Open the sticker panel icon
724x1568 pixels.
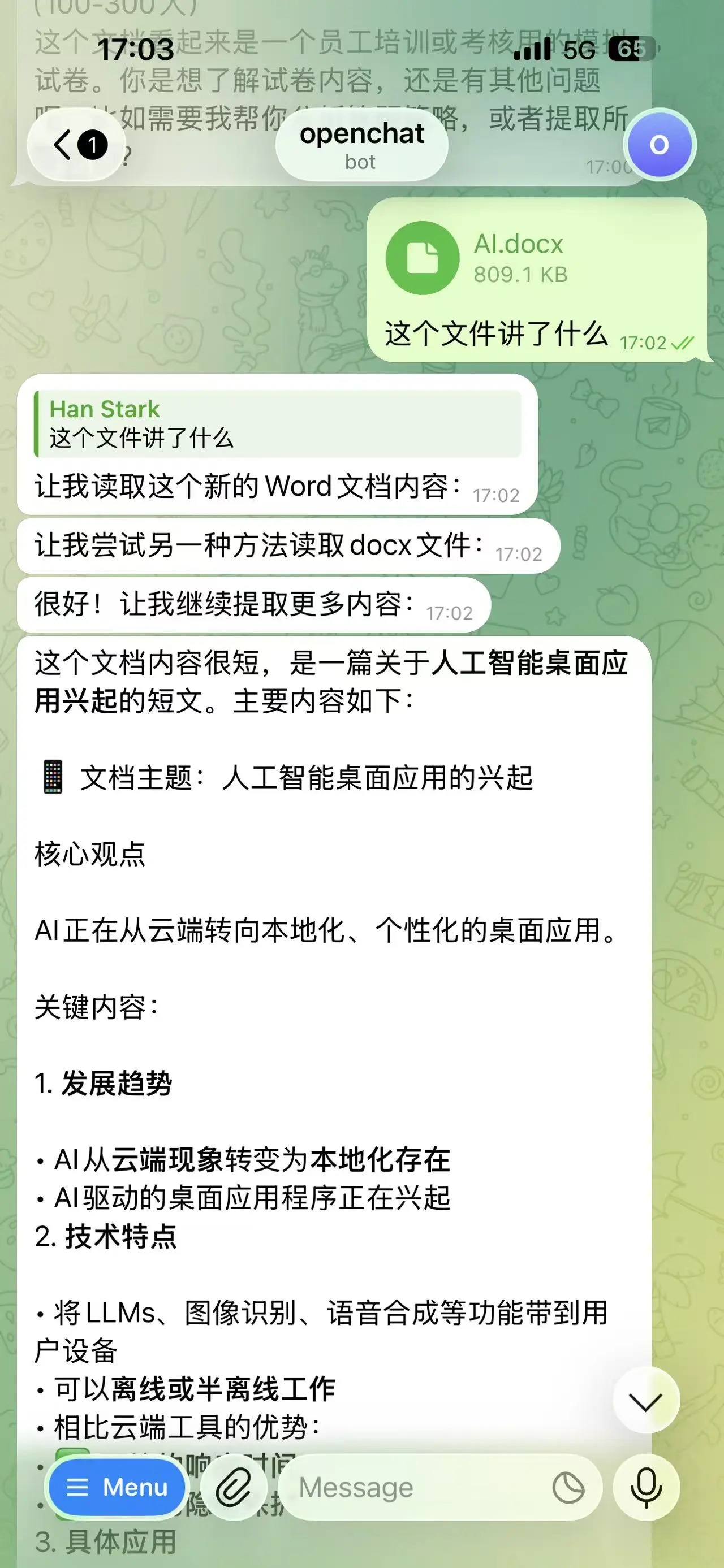tap(568, 1488)
